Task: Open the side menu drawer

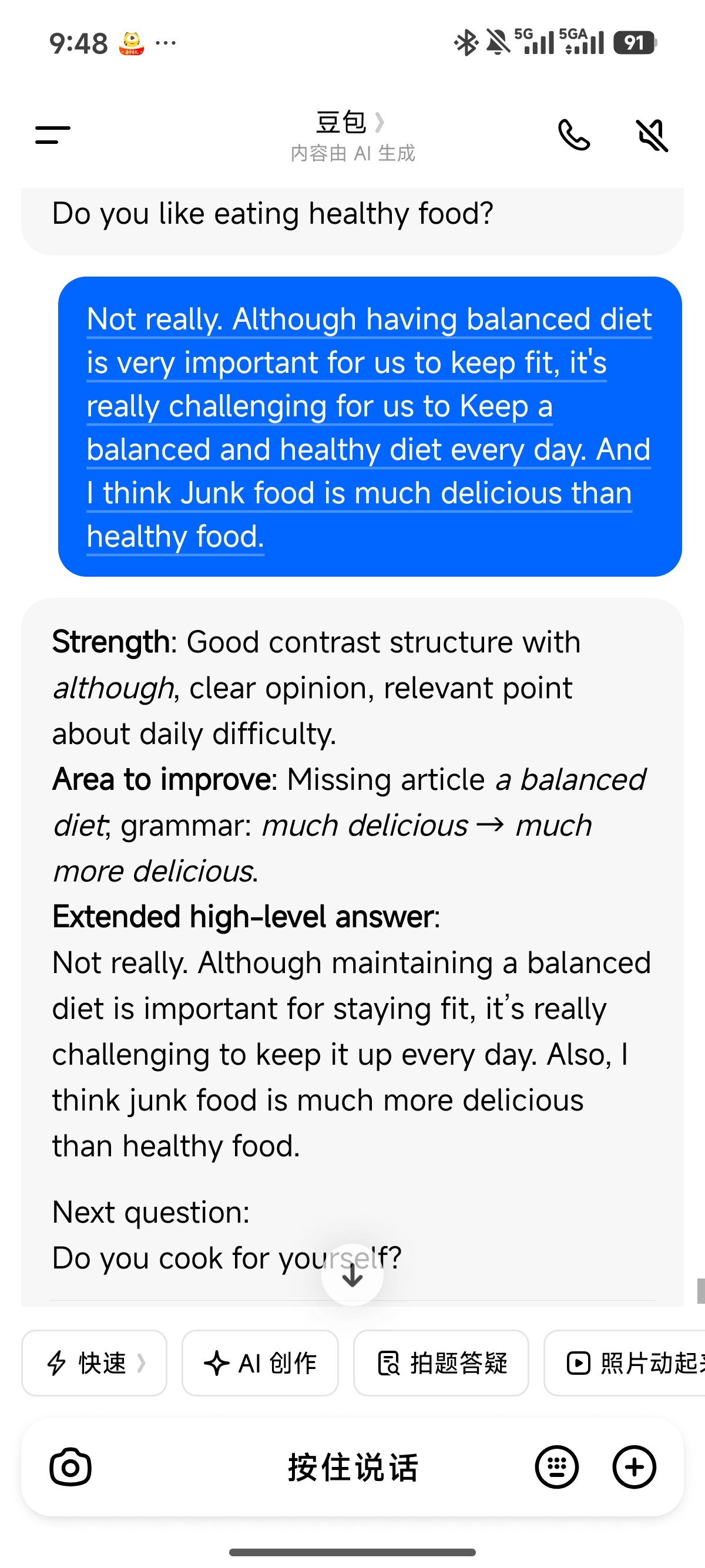Action: (53, 135)
